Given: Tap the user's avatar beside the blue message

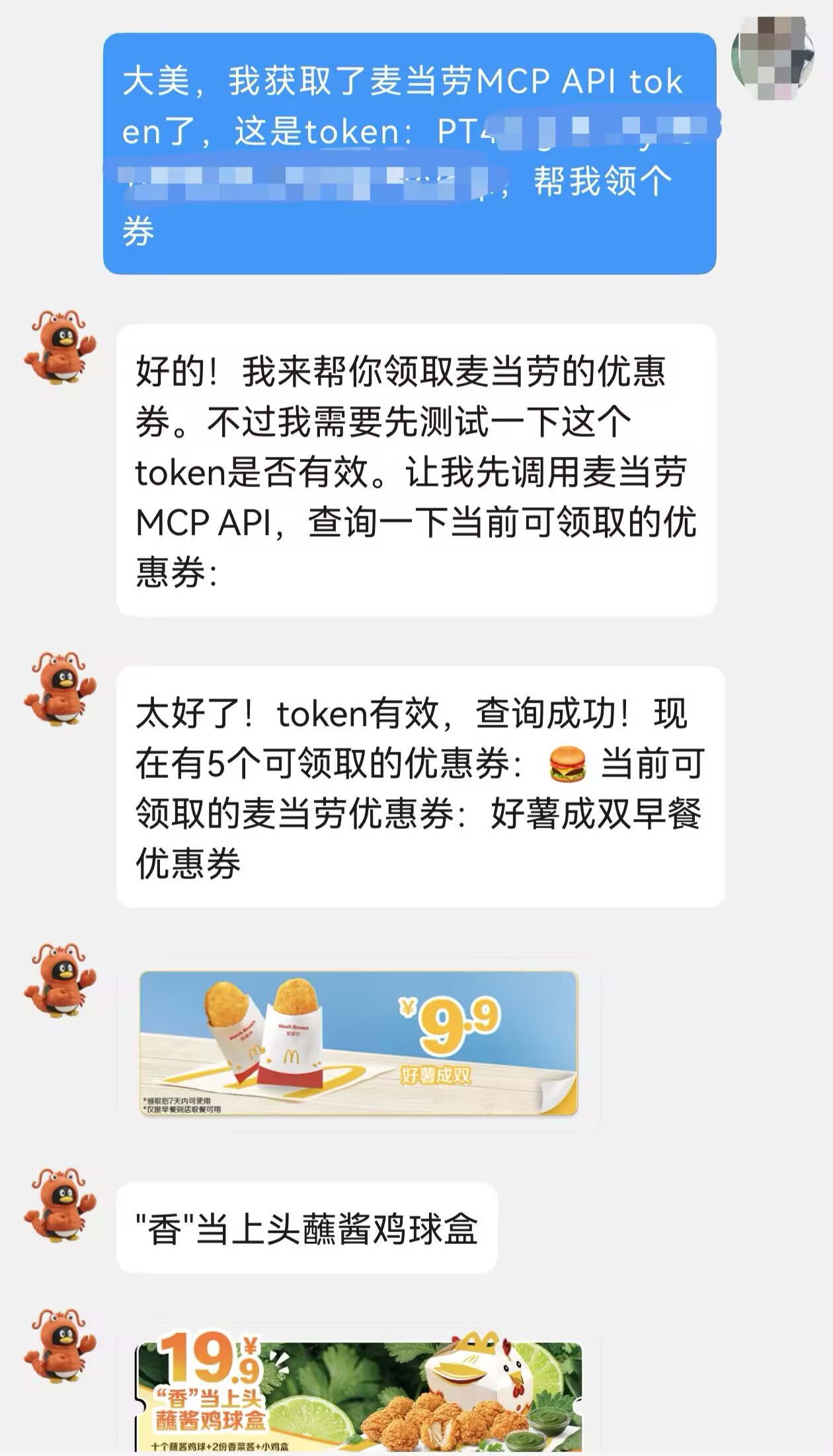Looking at the screenshot, I should (x=773, y=58).
